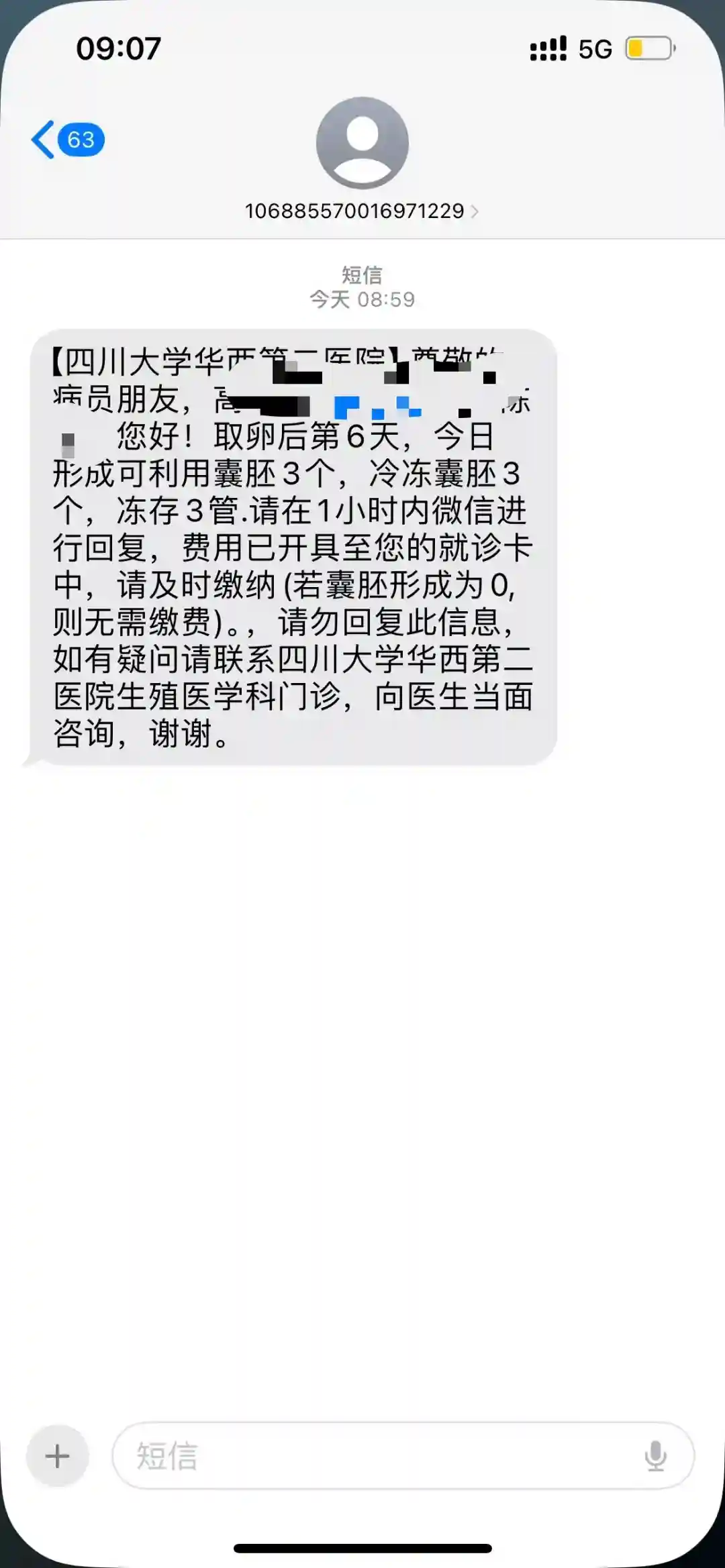The image size is (725, 1568).
Task: Tap the 短信 message input field
Action: point(376,1456)
